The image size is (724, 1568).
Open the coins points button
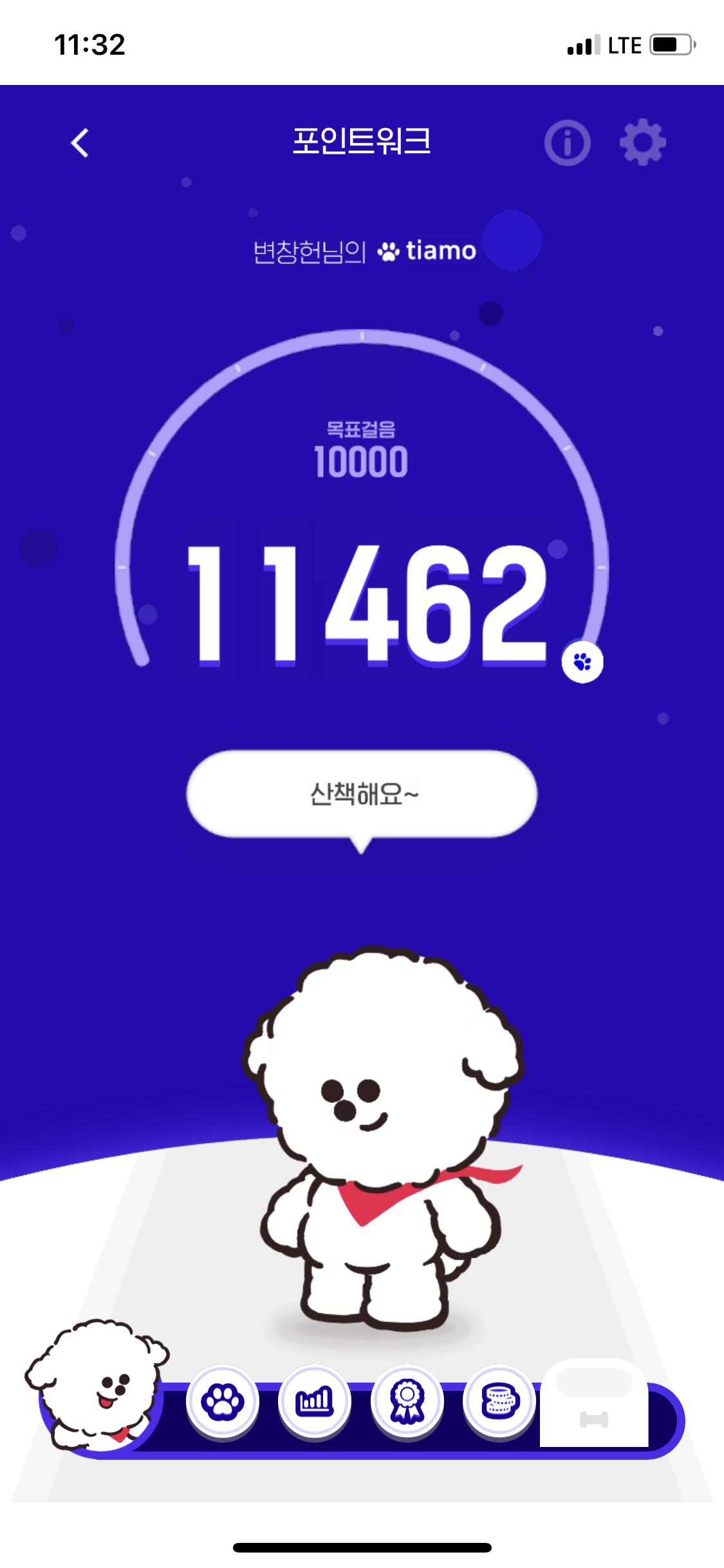(499, 1401)
